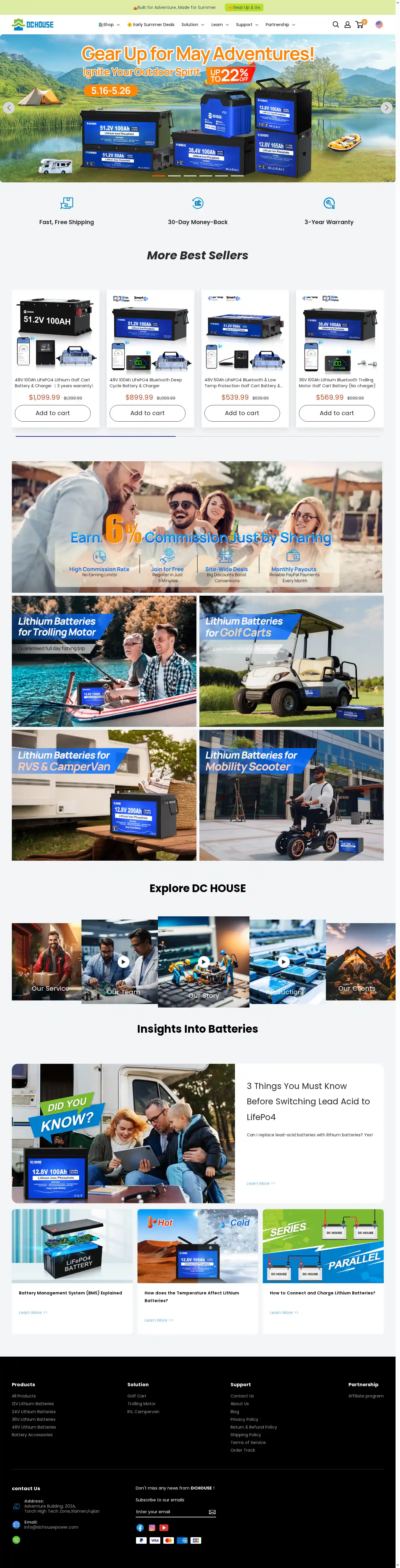The height and width of the screenshot is (1568, 400).
Task: Go to next banner slide
Action: (x=386, y=108)
